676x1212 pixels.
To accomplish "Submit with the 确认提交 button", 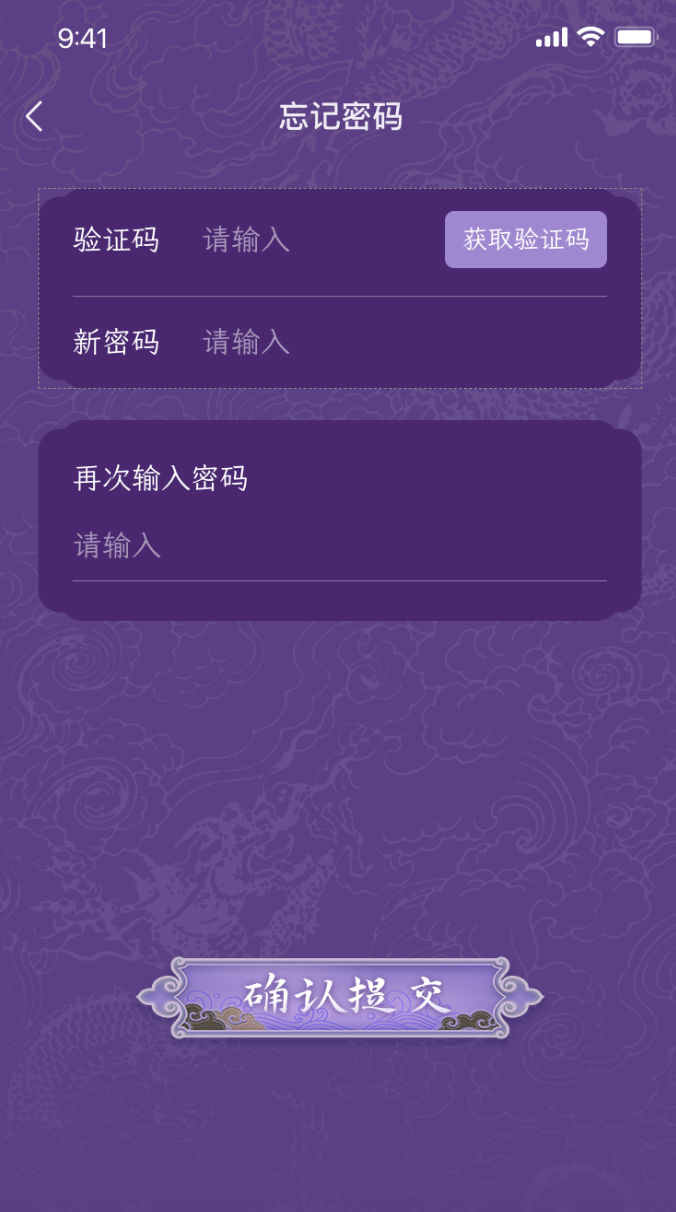I will pos(340,997).
